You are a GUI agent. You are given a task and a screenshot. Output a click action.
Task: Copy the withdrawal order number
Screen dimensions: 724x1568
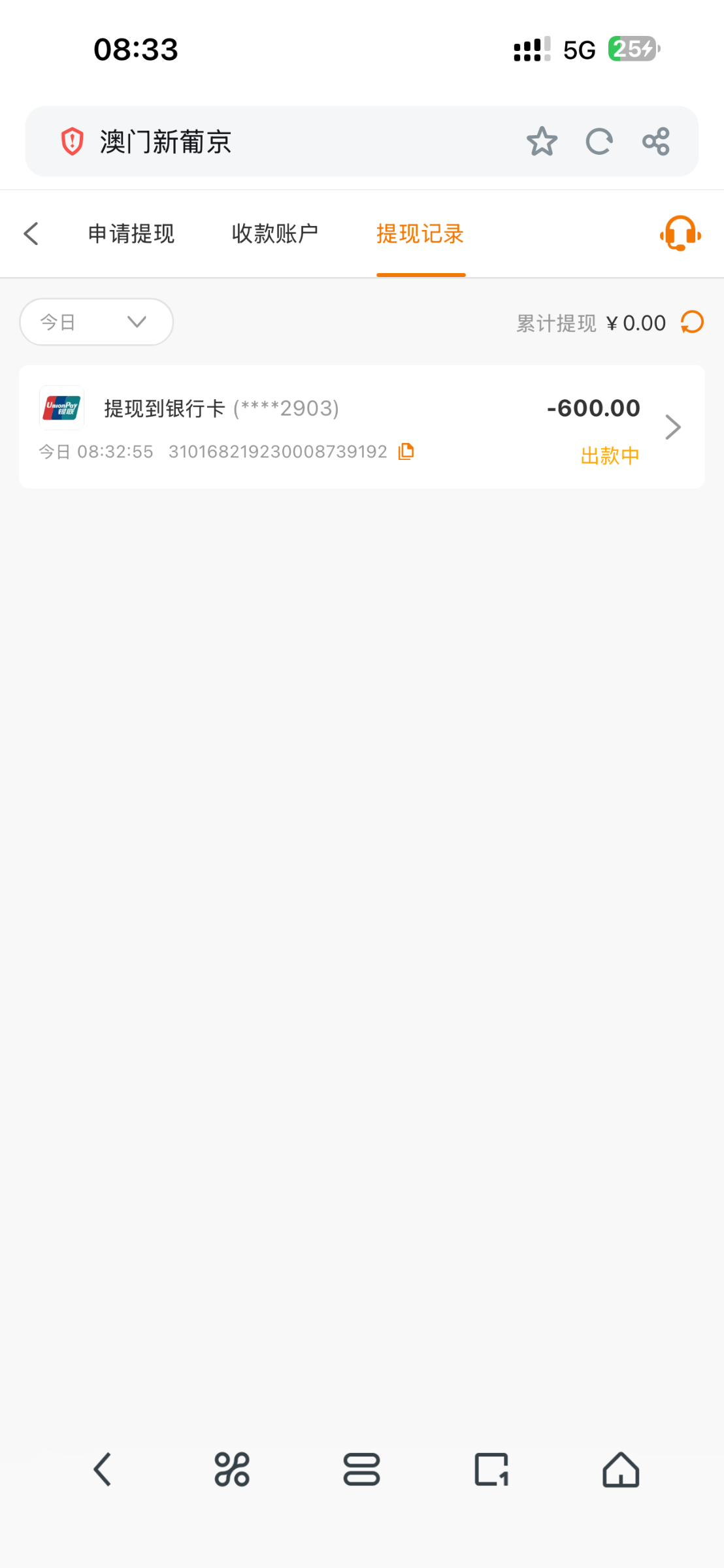[406, 451]
